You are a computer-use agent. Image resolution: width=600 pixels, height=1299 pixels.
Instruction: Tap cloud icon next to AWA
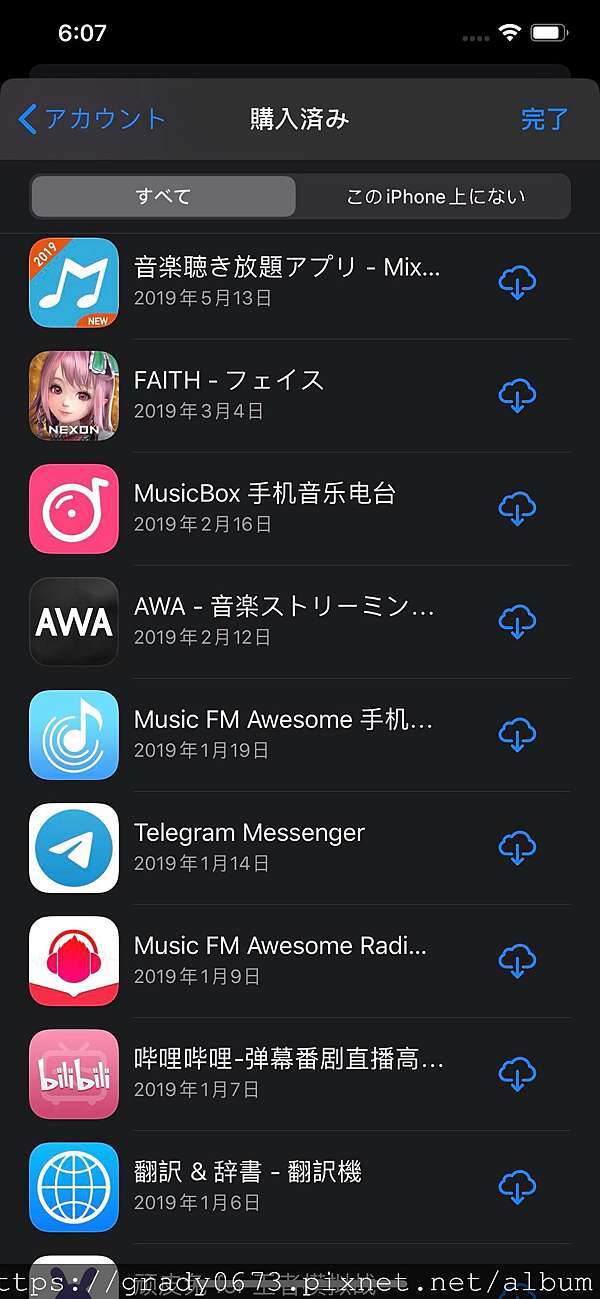pyautogui.click(x=517, y=622)
